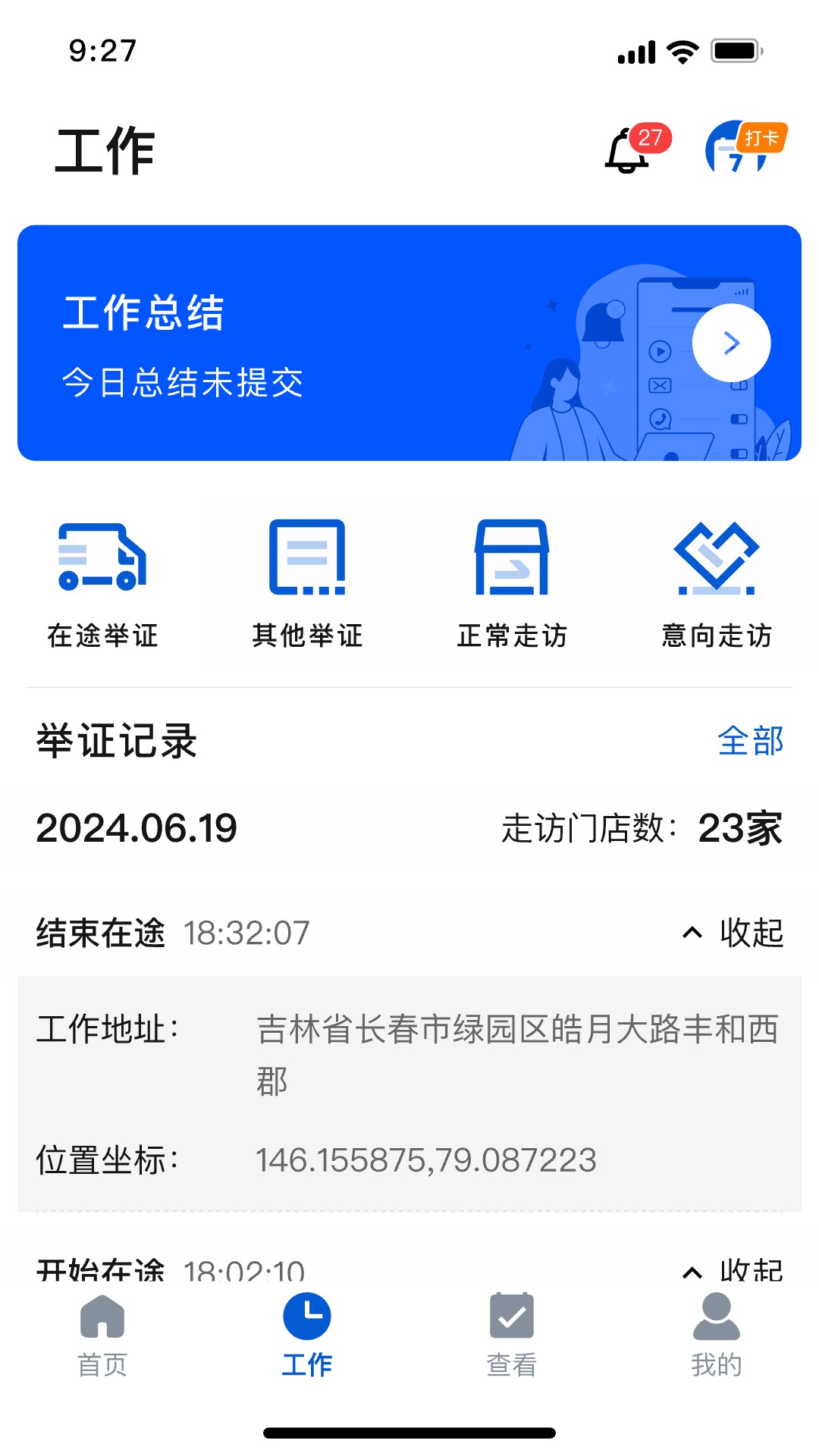Open 其他举证 via its document icon
Image resolution: width=819 pixels, height=1456 pixels.
point(306,559)
